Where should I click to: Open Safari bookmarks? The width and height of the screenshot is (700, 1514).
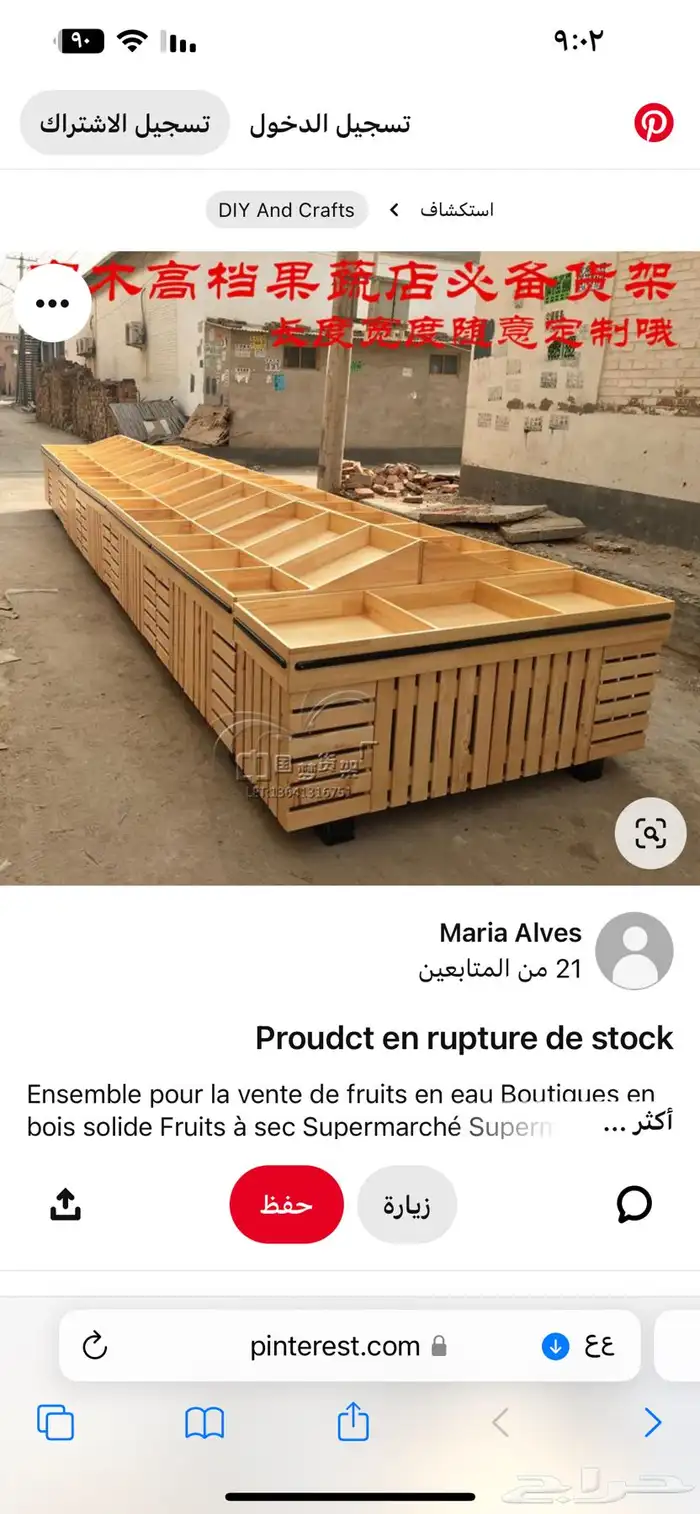[204, 1422]
